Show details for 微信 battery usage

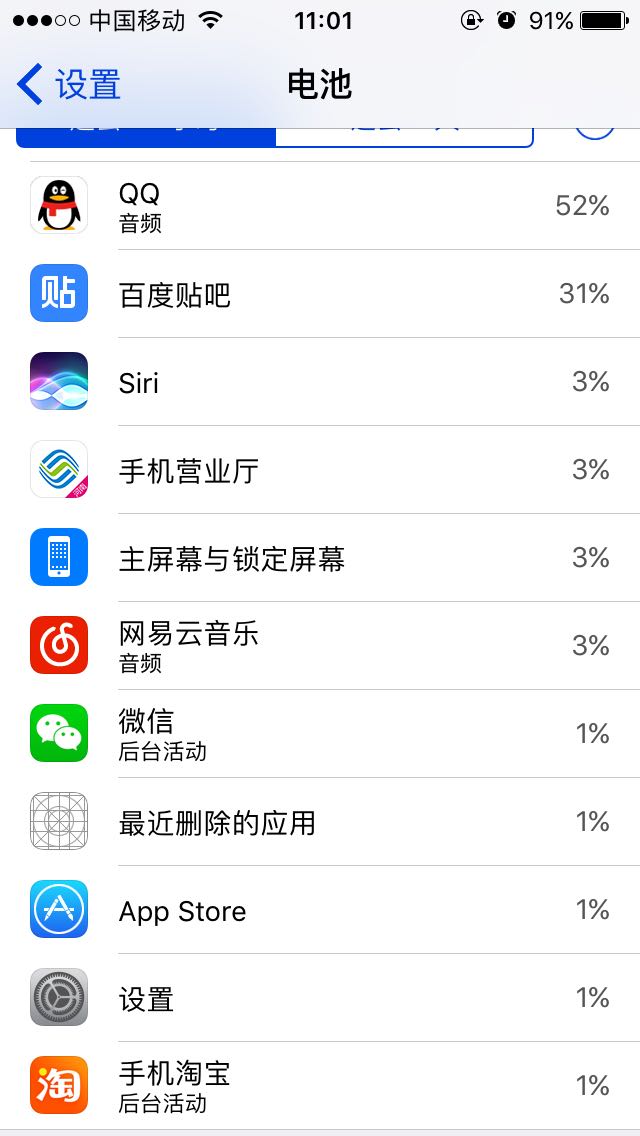pos(320,734)
